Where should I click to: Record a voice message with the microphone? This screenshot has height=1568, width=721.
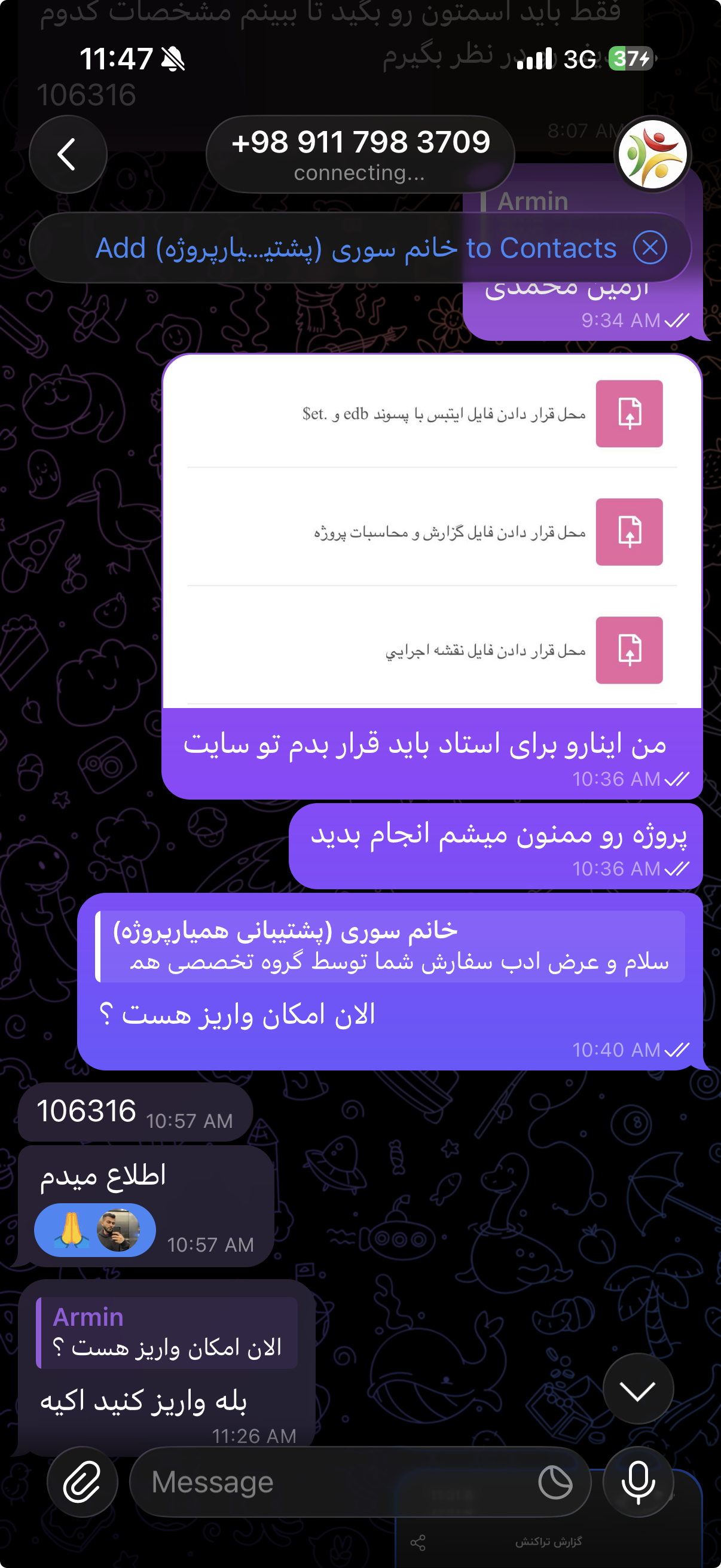(x=638, y=1481)
